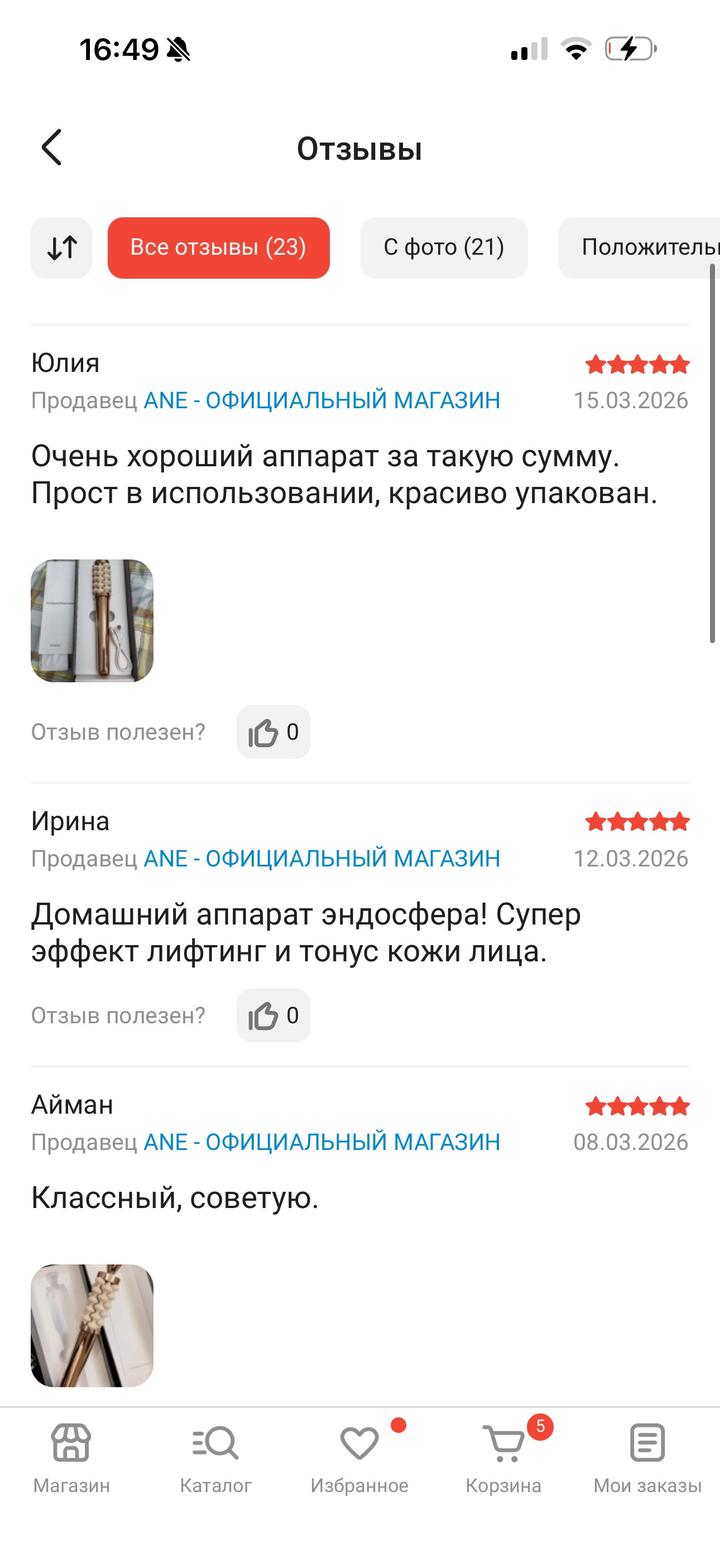Open the Каталог tab
Screen dimensions: 720x1561
(x=216, y=1459)
